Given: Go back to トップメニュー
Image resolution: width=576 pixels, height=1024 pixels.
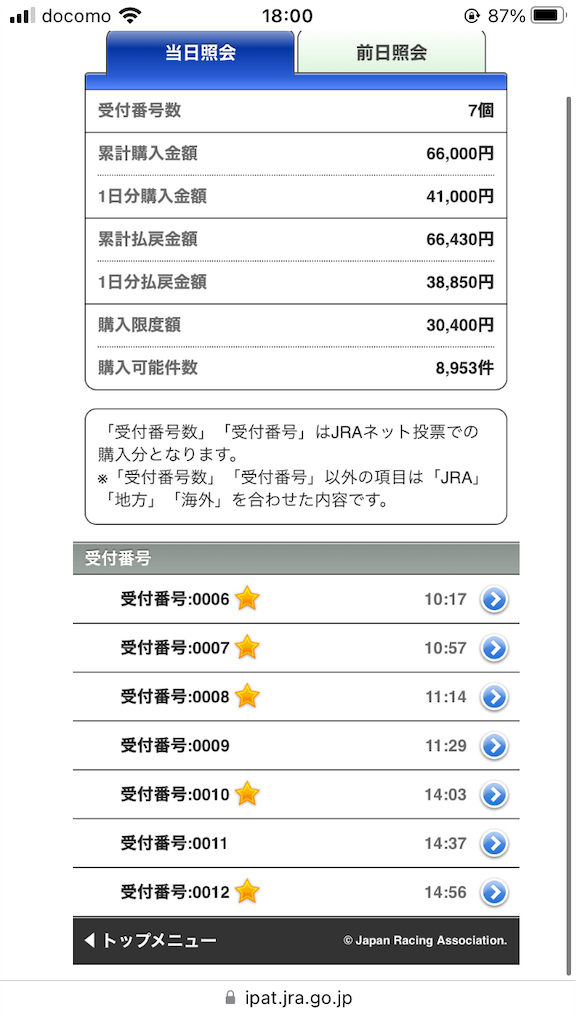Looking at the screenshot, I should pyautogui.click(x=150, y=940).
